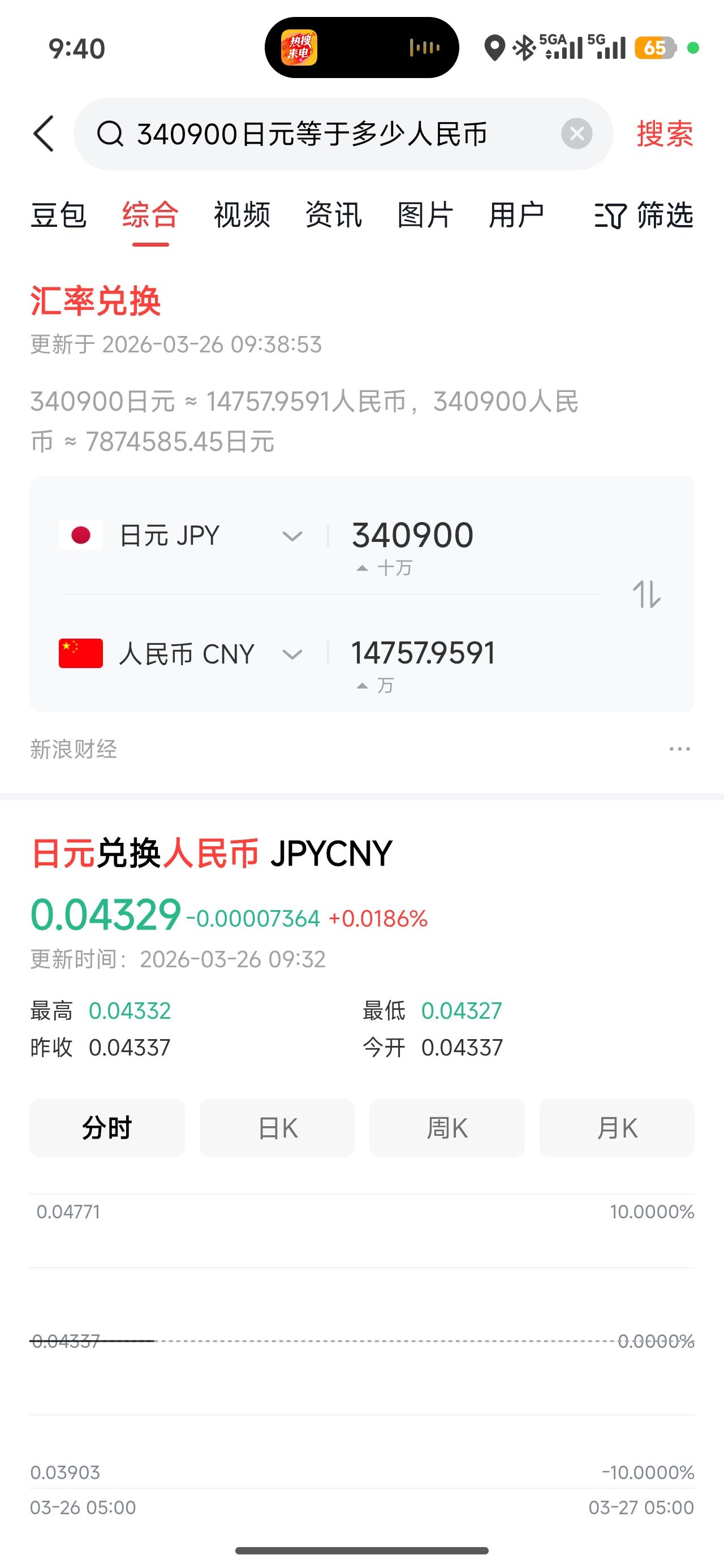Swap the two currencies
Viewport: 724px width, 1568px height.
[646, 594]
